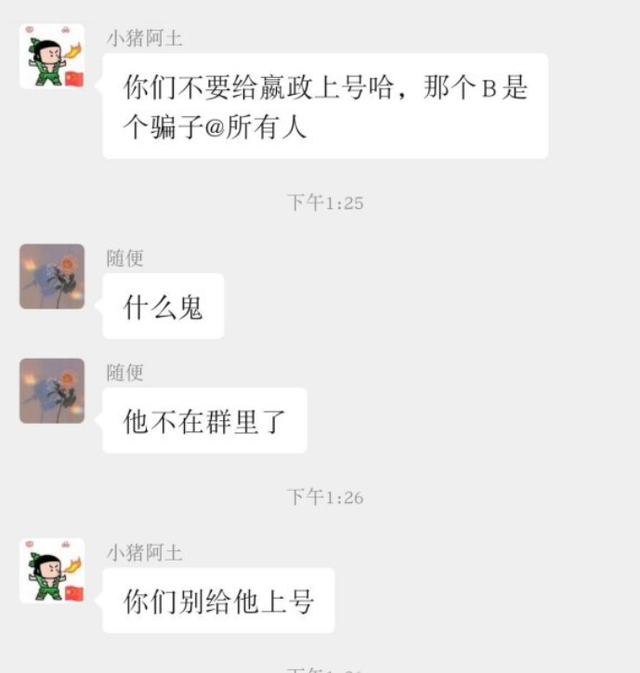Open 小猪阿土's avatar beside 你们别给他上号
The width and height of the screenshot is (640, 673).
click(52, 571)
